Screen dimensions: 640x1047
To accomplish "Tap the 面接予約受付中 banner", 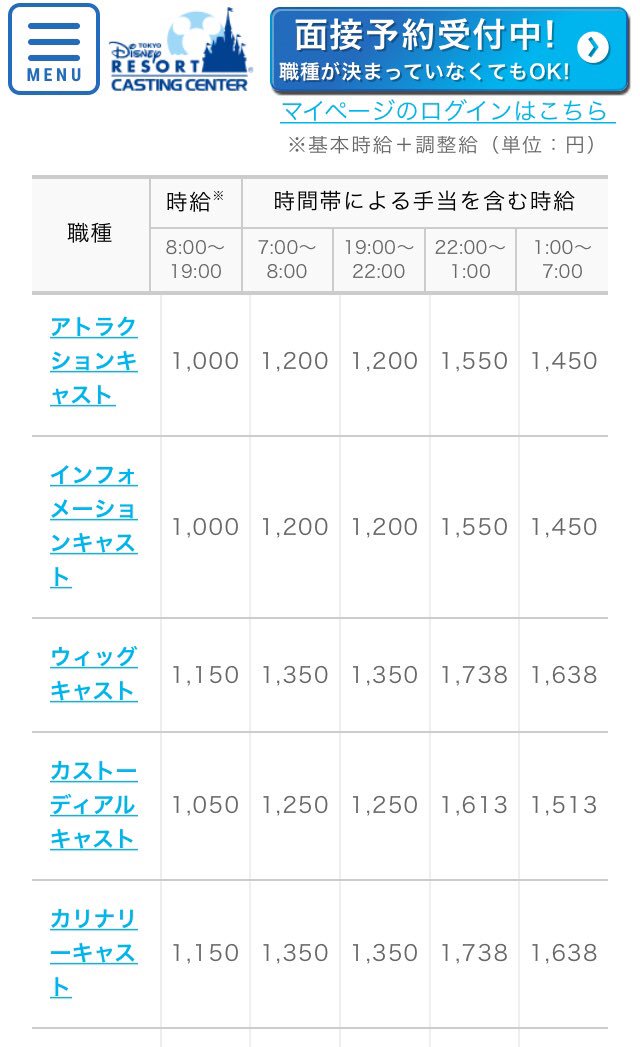I will 450,51.
